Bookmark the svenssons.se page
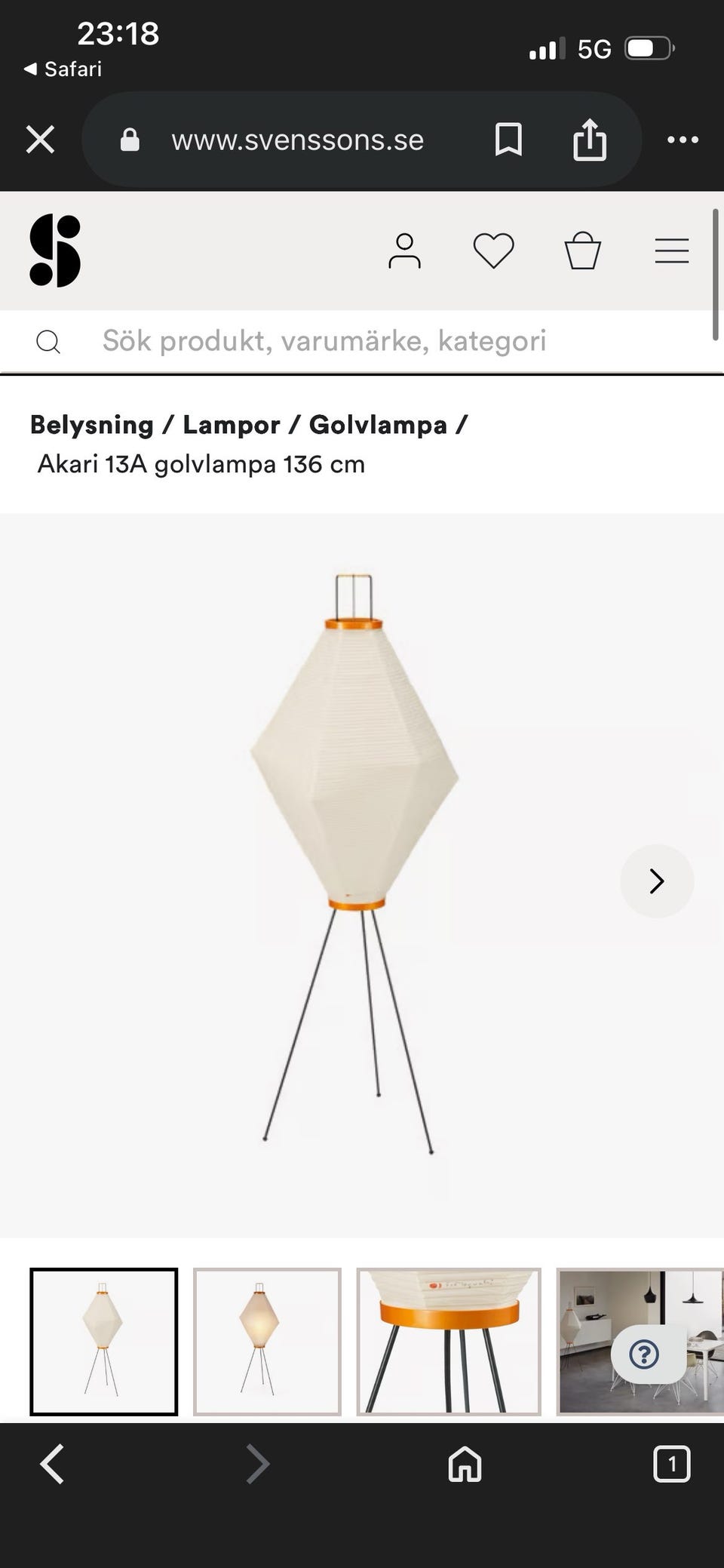 [x=508, y=140]
